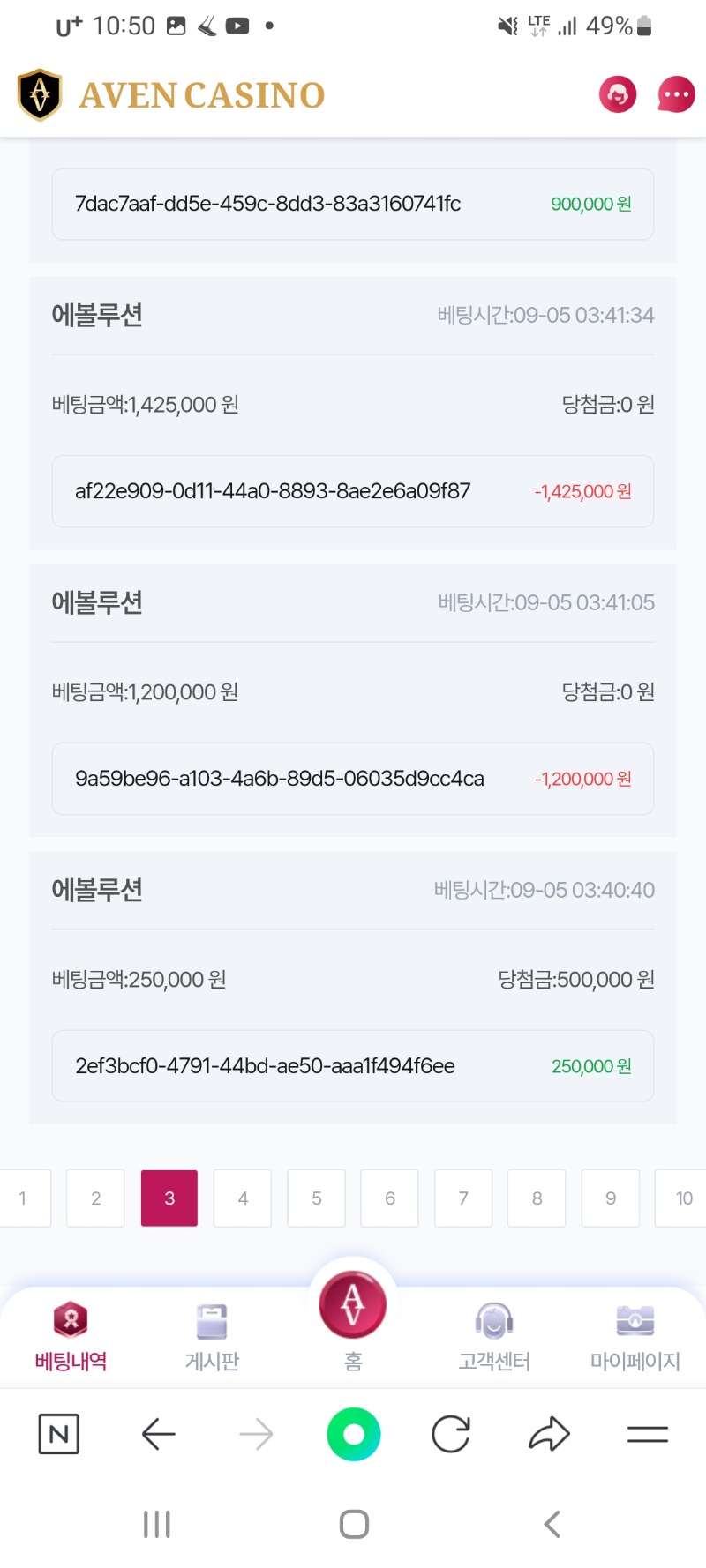The width and height of the screenshot is (706, 1568).
Task: Switch to the 고객센터 tab
Action: click(494, 1337)
